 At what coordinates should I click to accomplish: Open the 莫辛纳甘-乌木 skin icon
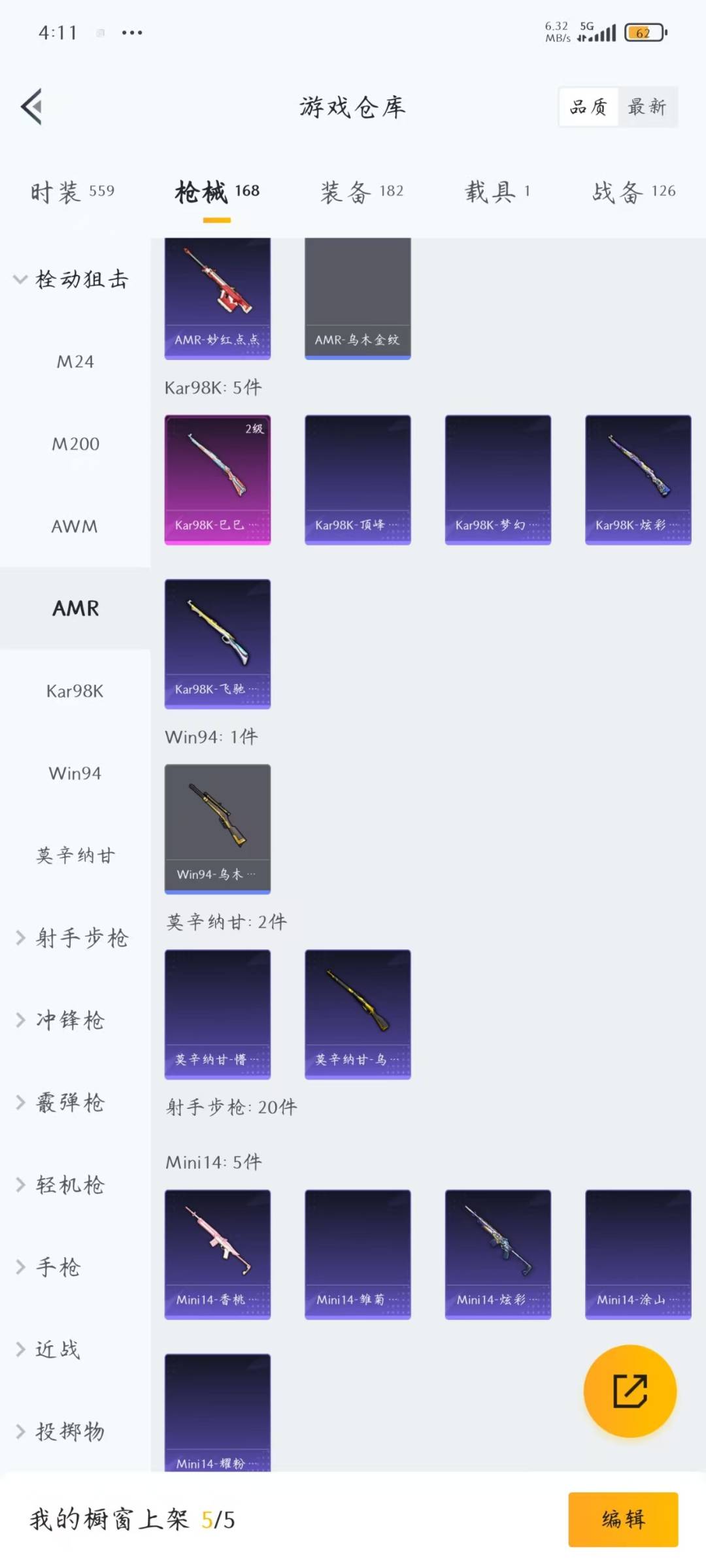click(x=358, y=1013)
